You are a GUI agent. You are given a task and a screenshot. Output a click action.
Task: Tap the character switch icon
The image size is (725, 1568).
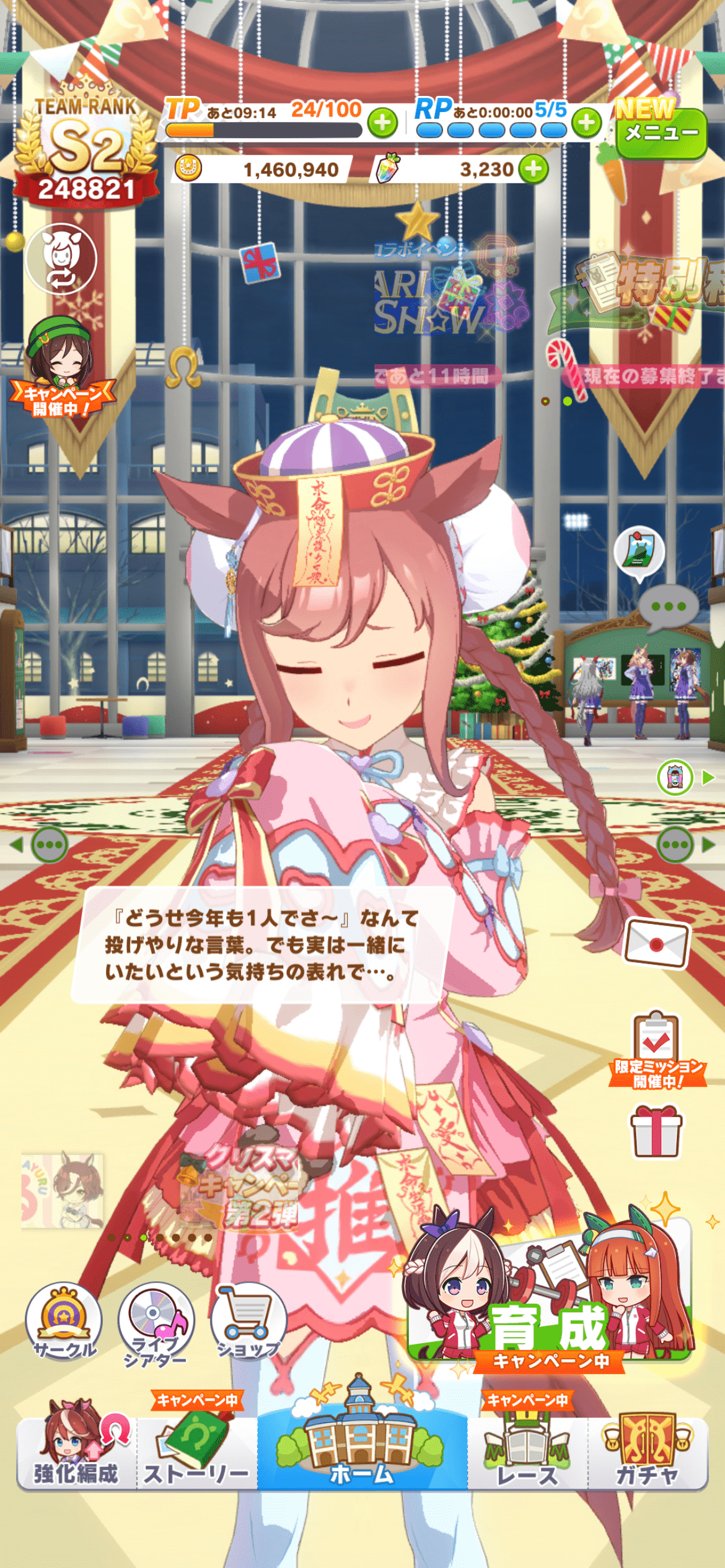point(61,259)
